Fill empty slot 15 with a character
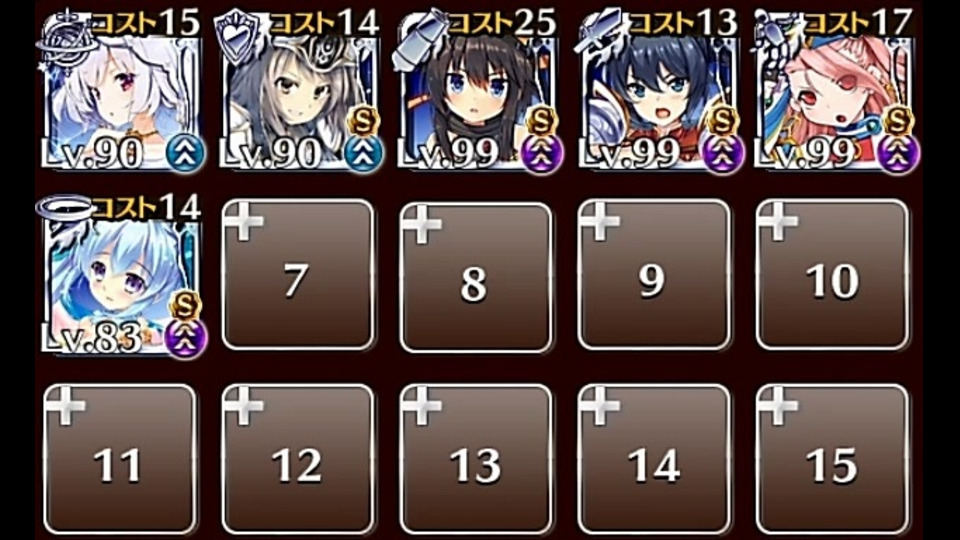Screen dimensions: 960x540 (832, 460)
